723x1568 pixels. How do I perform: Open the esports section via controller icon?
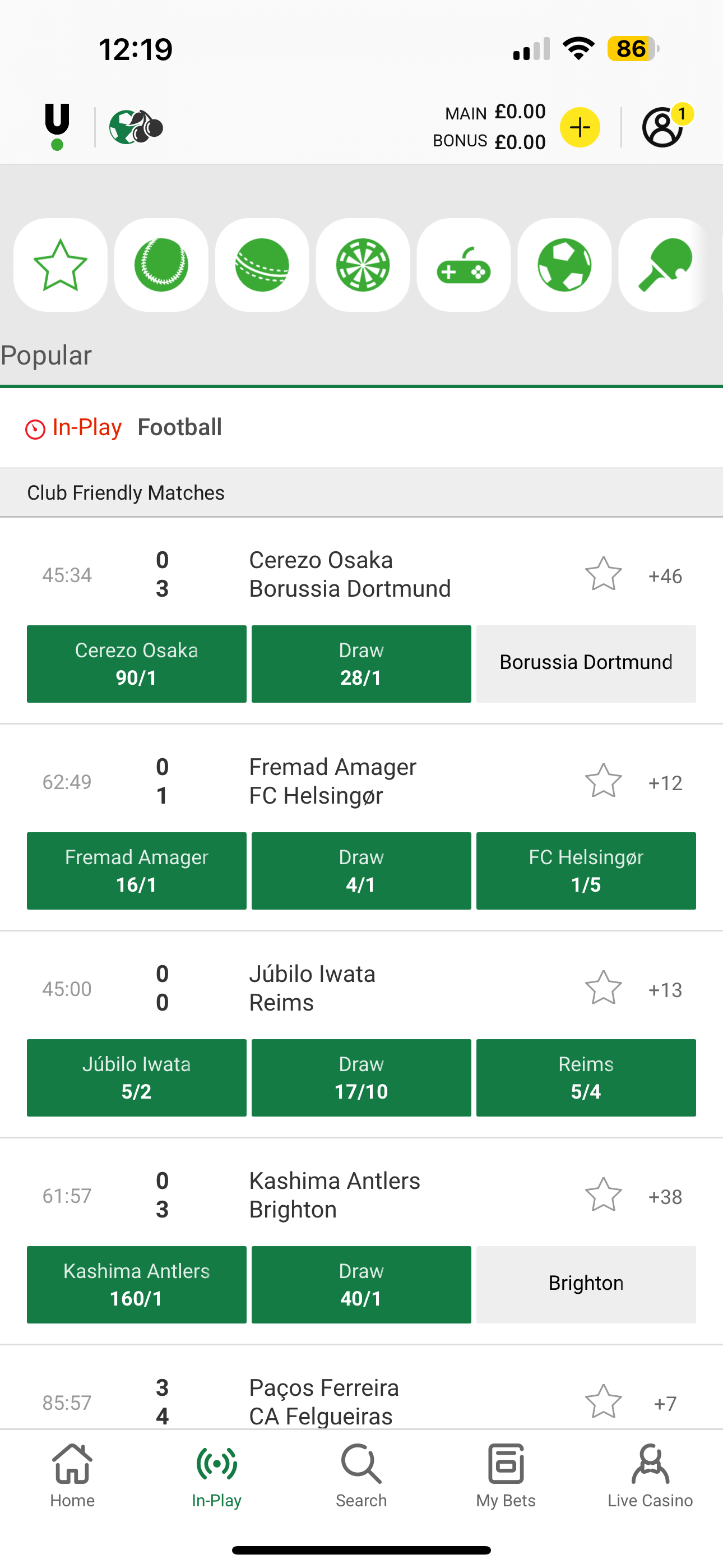[463, 265]
